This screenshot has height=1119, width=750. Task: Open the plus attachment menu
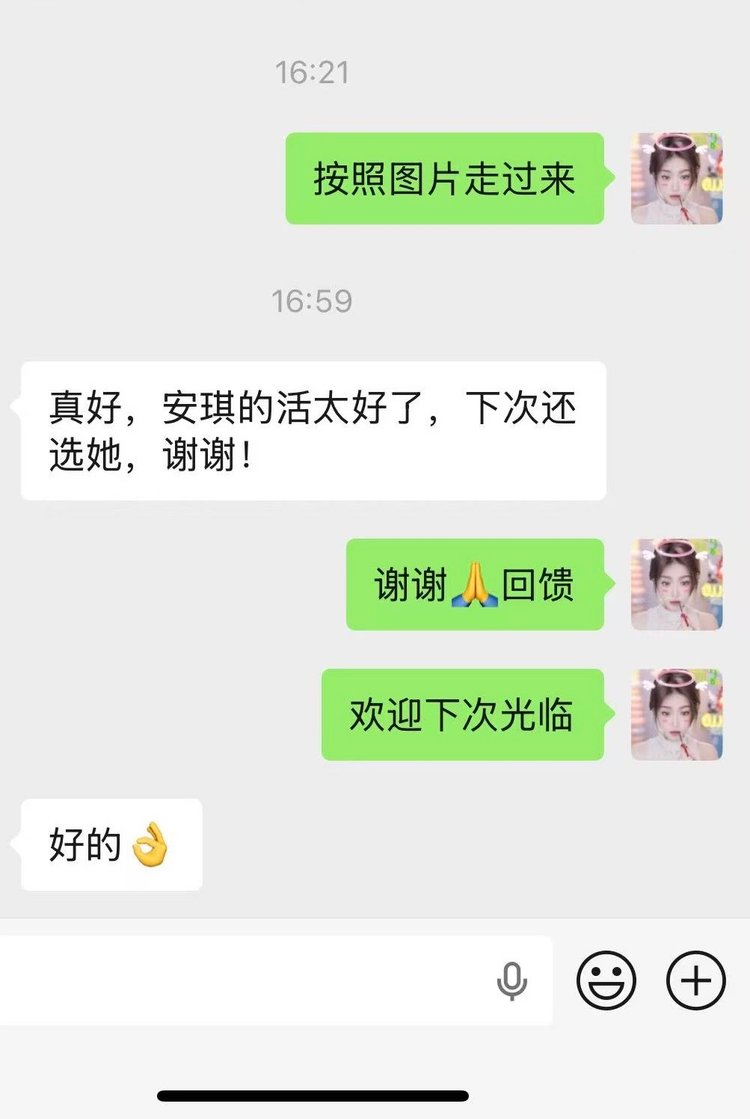click(696, 980)
